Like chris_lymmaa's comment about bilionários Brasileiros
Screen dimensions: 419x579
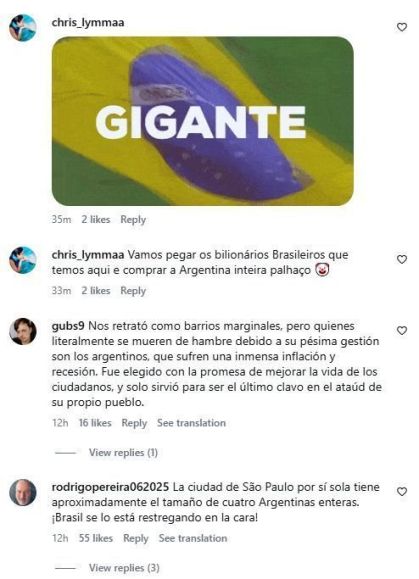(x=402, y=259)
